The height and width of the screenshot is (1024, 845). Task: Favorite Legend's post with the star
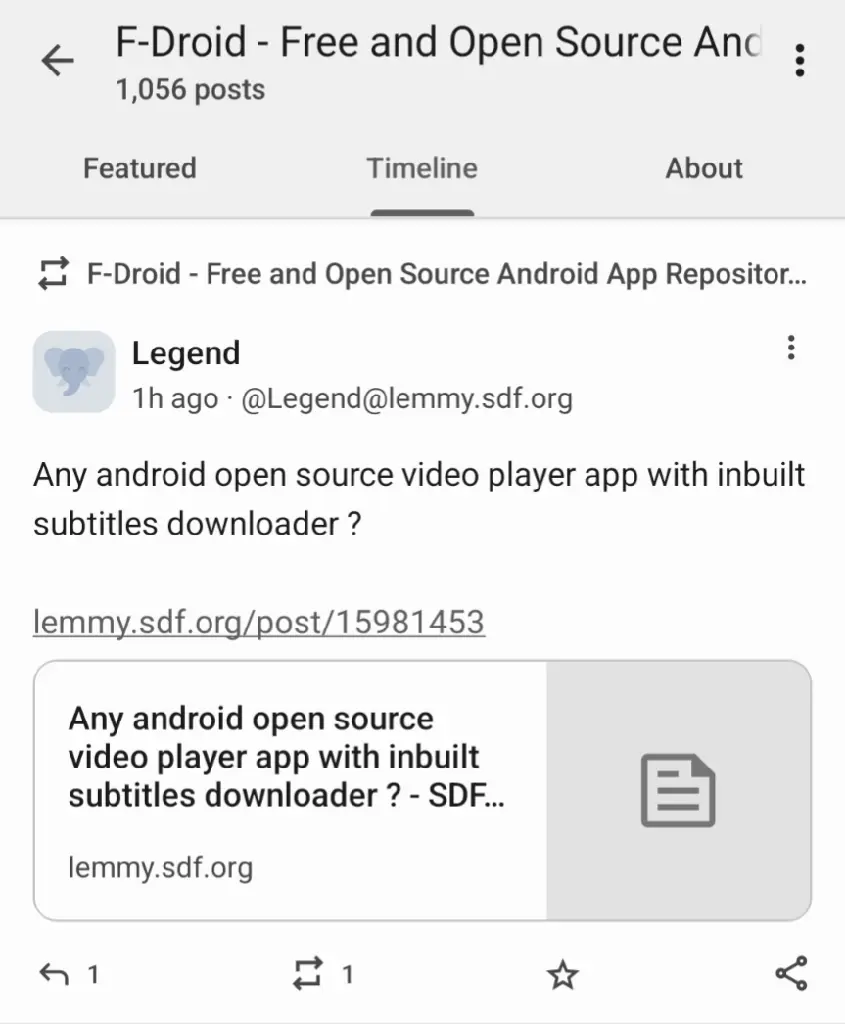562,973
